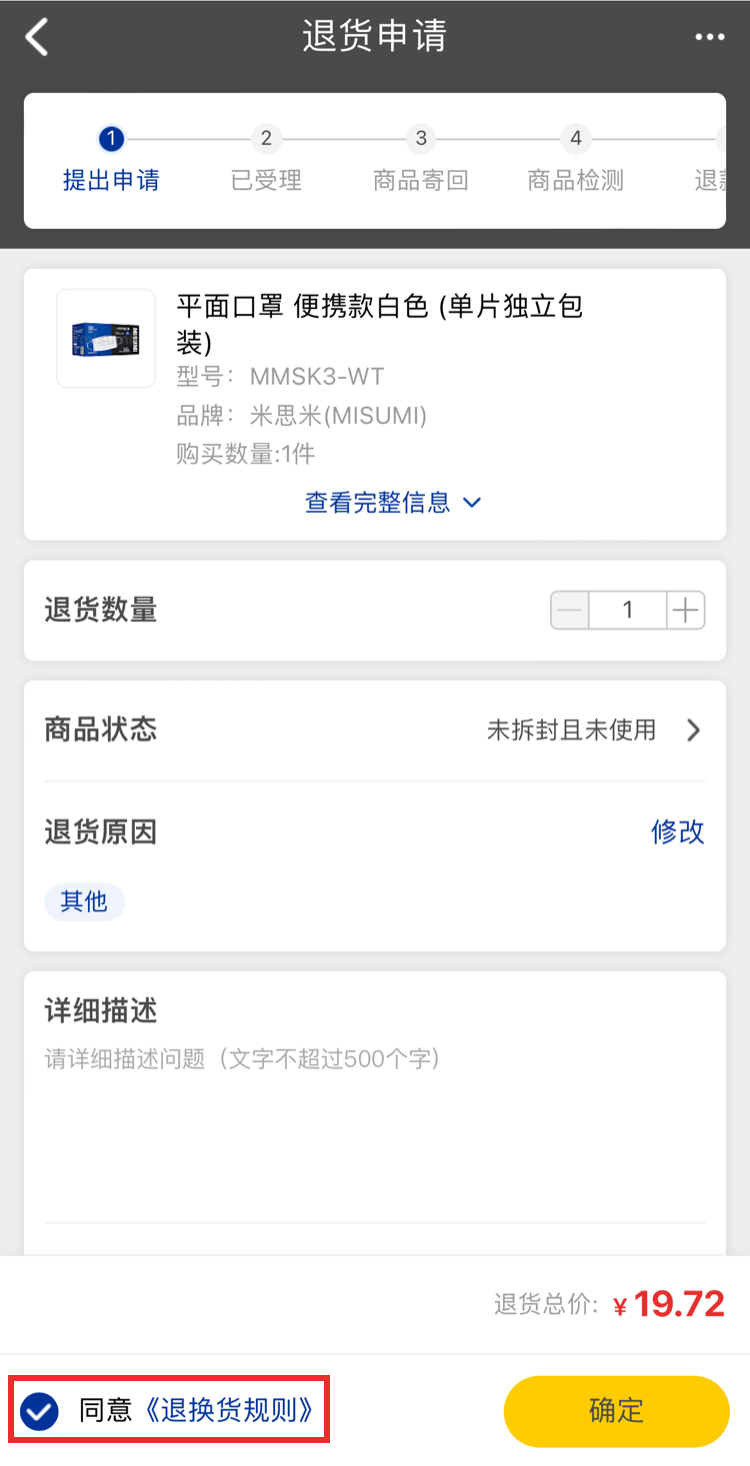The height and width of the screenshot is (1466, 750).
Task: Read the 《退换货规则》 policy link
Action: [229, 1411]
